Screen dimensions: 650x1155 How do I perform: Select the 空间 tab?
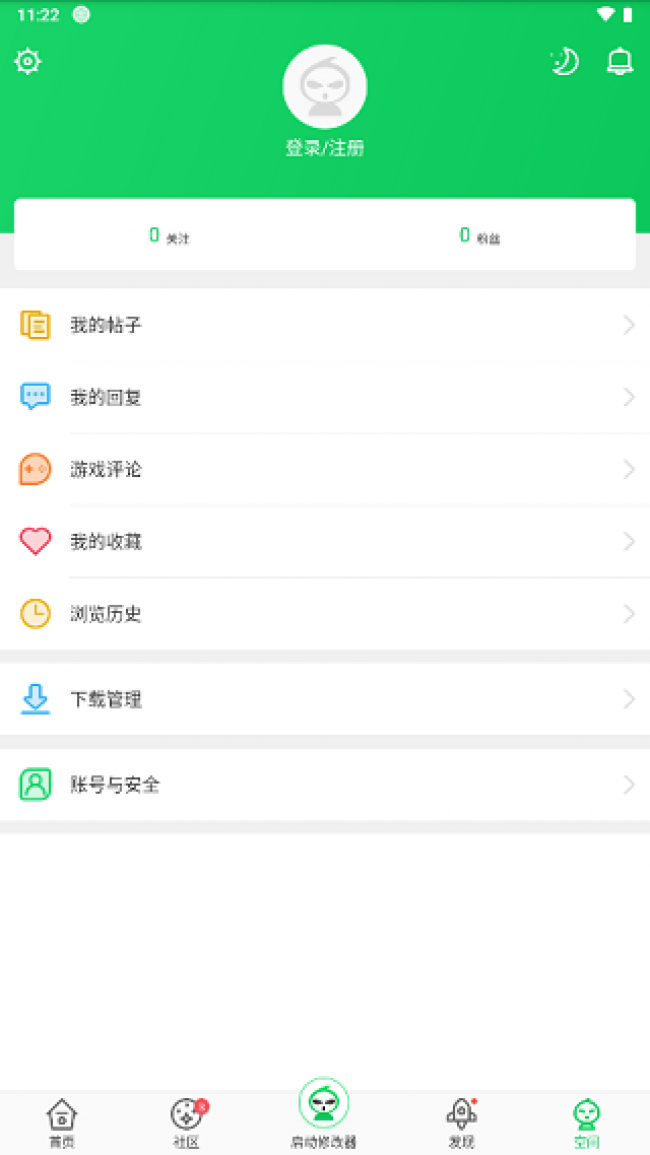[x=587, y=1123]
